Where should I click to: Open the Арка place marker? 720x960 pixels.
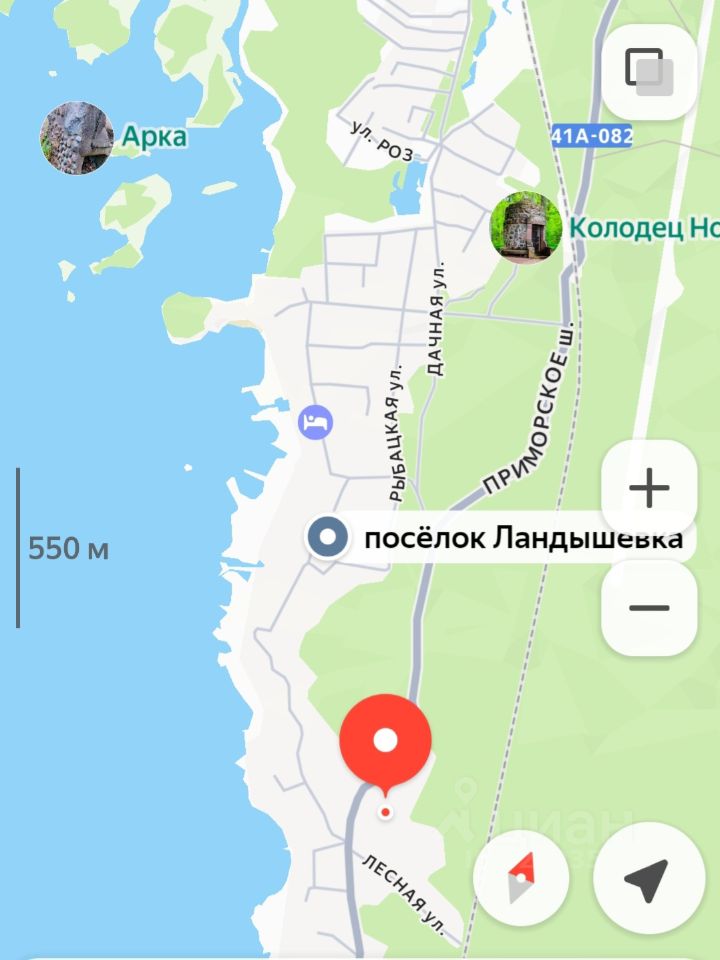[77, 137]
